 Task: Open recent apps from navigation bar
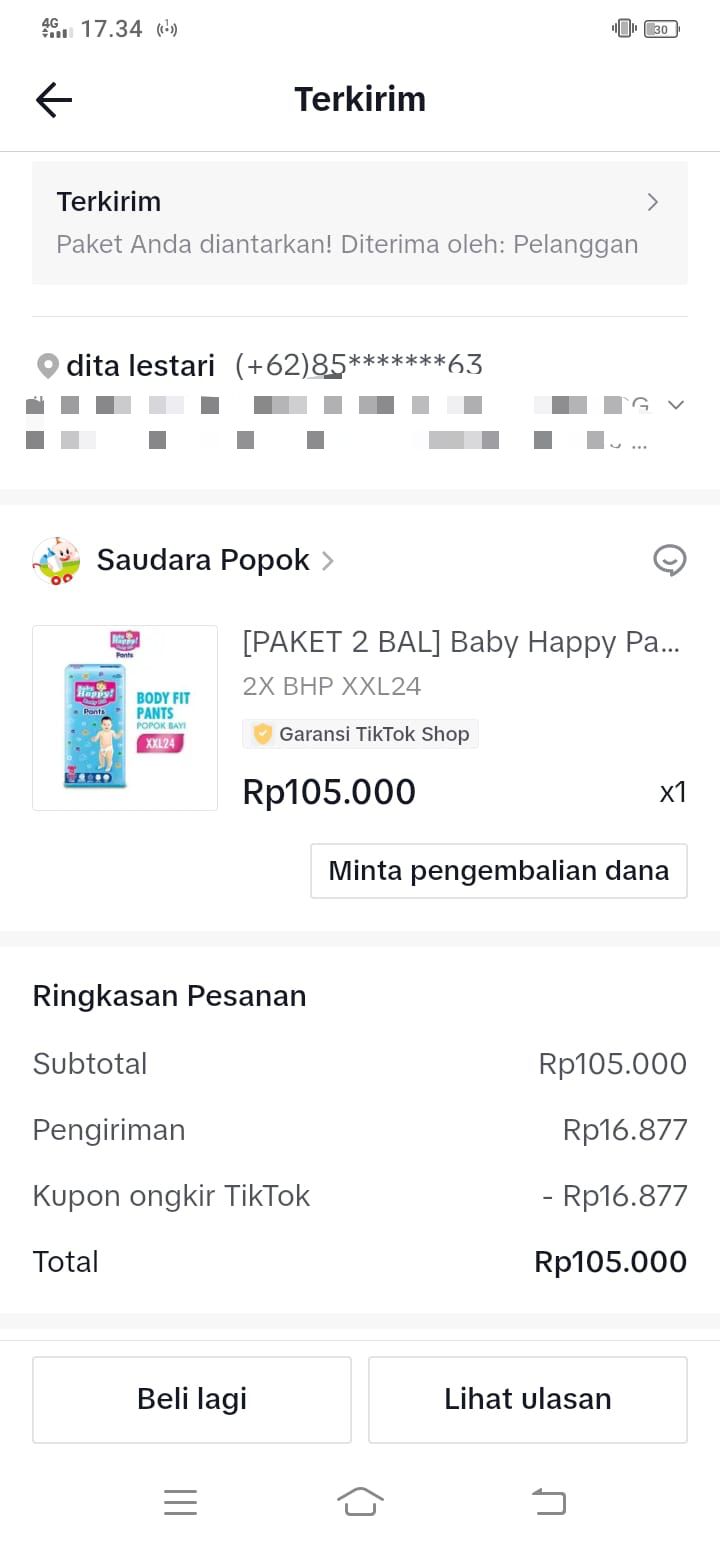[x=180, y=1501]
